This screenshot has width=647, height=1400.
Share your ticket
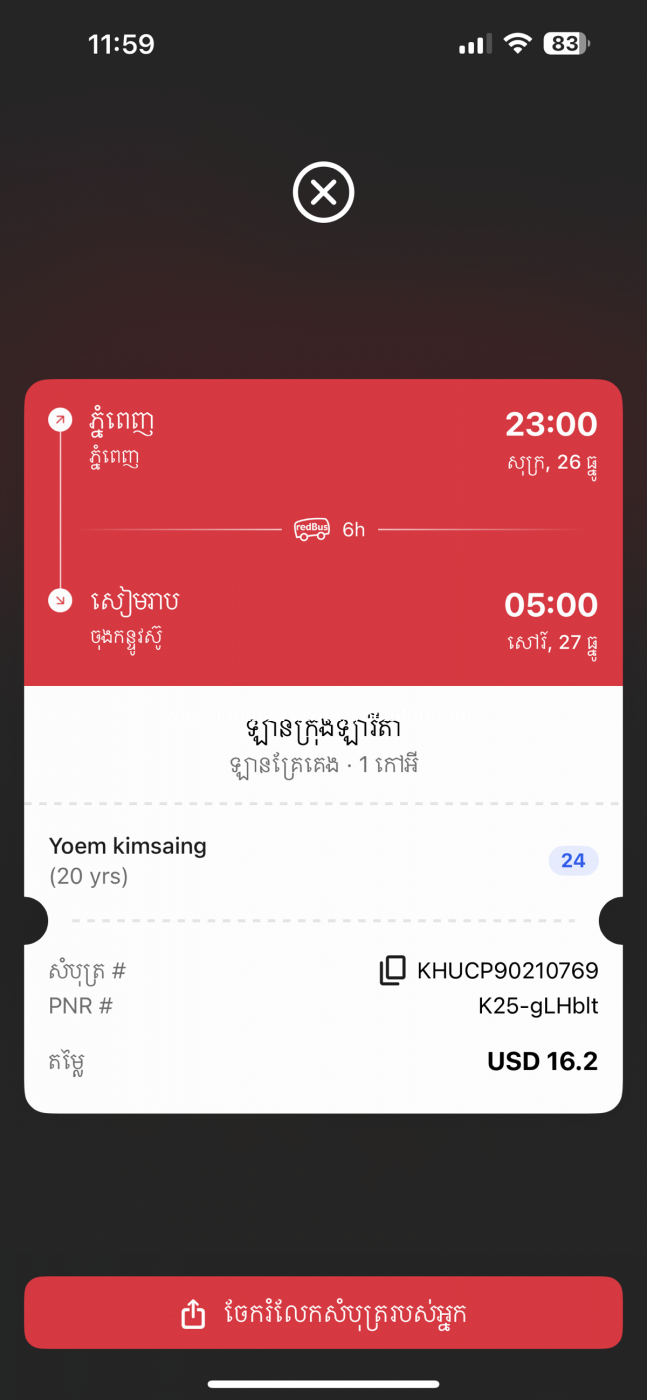tap(323, 1313)
